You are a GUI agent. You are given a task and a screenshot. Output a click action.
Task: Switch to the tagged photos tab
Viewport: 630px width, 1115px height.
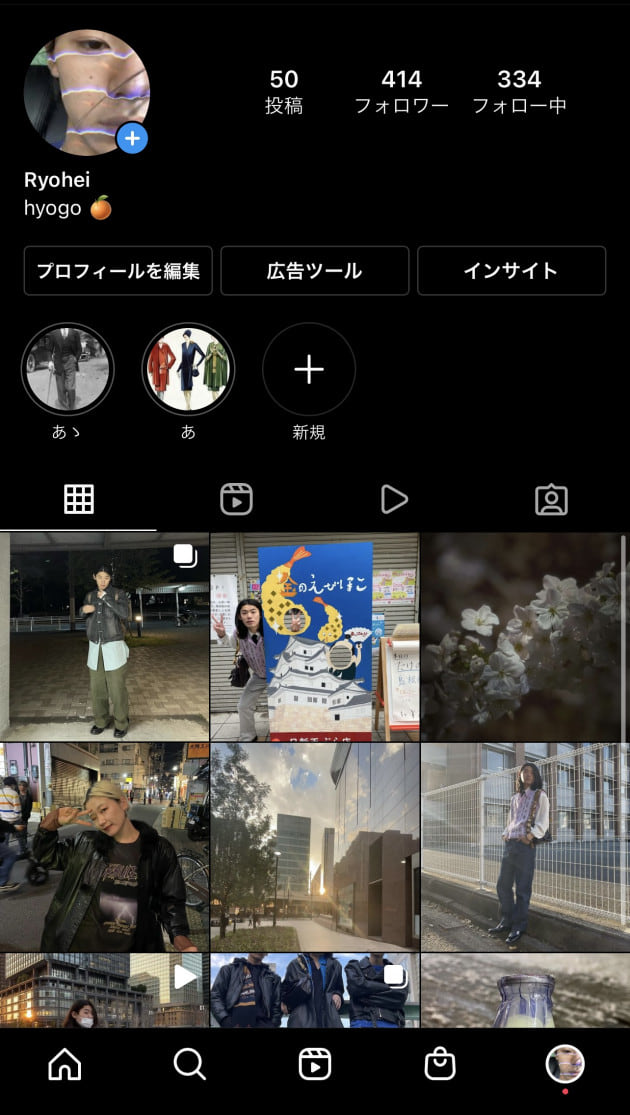pyautogui.click(x=551, y=499)
